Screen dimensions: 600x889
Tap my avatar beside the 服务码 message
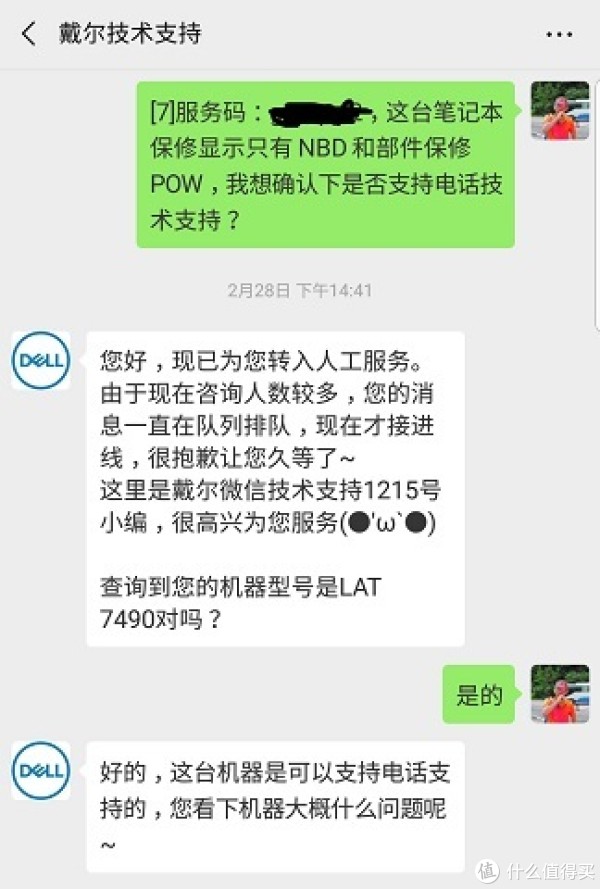pos(559,110)
